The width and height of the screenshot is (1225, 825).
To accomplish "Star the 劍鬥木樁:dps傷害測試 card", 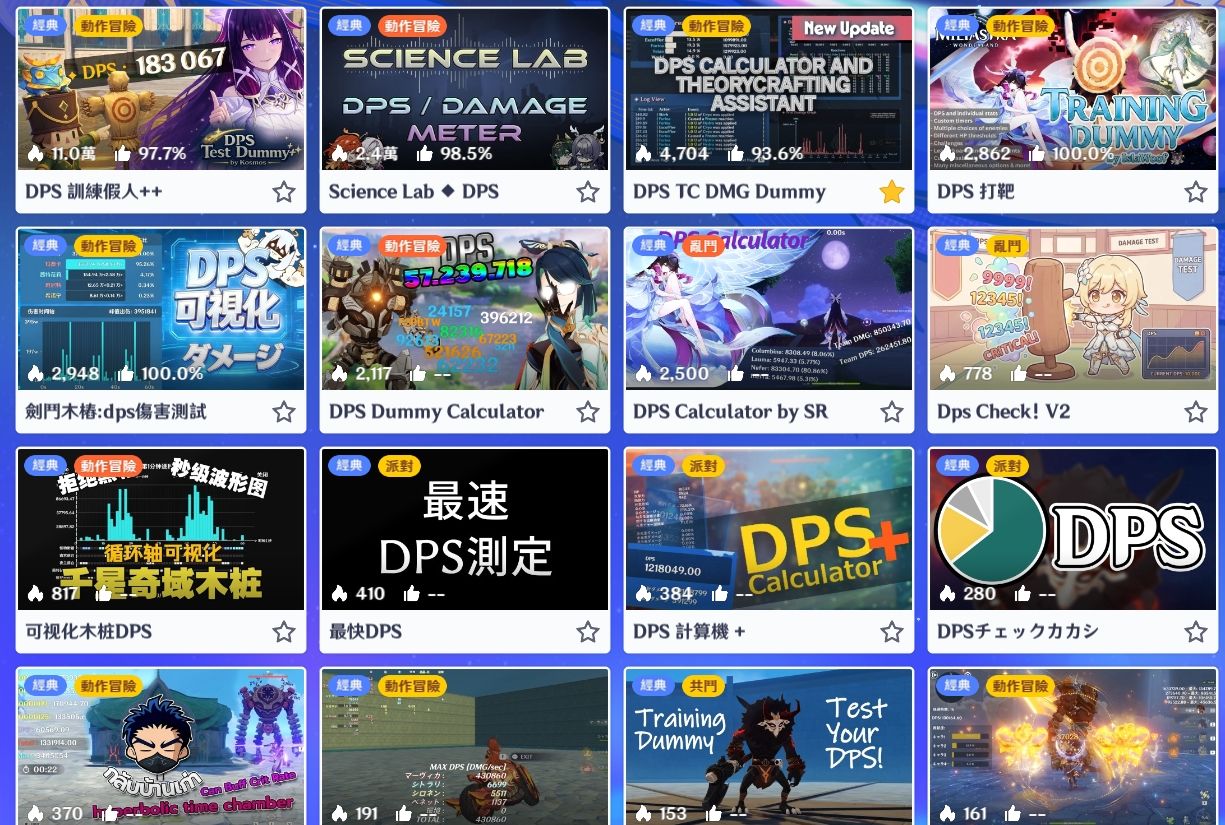I will coord(284,412).
